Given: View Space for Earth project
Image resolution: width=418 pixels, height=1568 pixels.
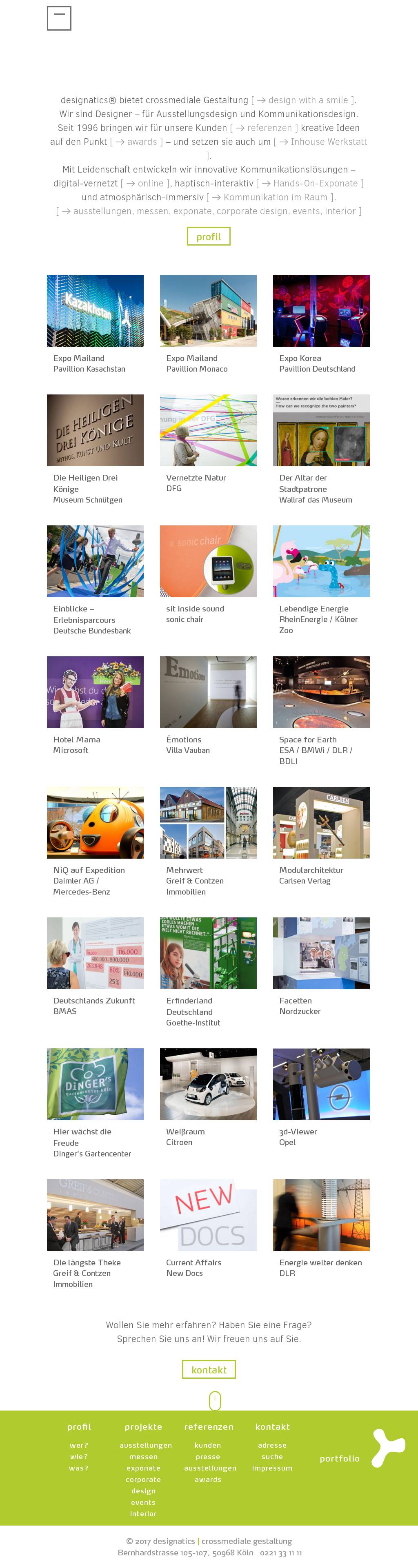Looking at the screenshot, I should pyautogui.click(x=321, y=692).
